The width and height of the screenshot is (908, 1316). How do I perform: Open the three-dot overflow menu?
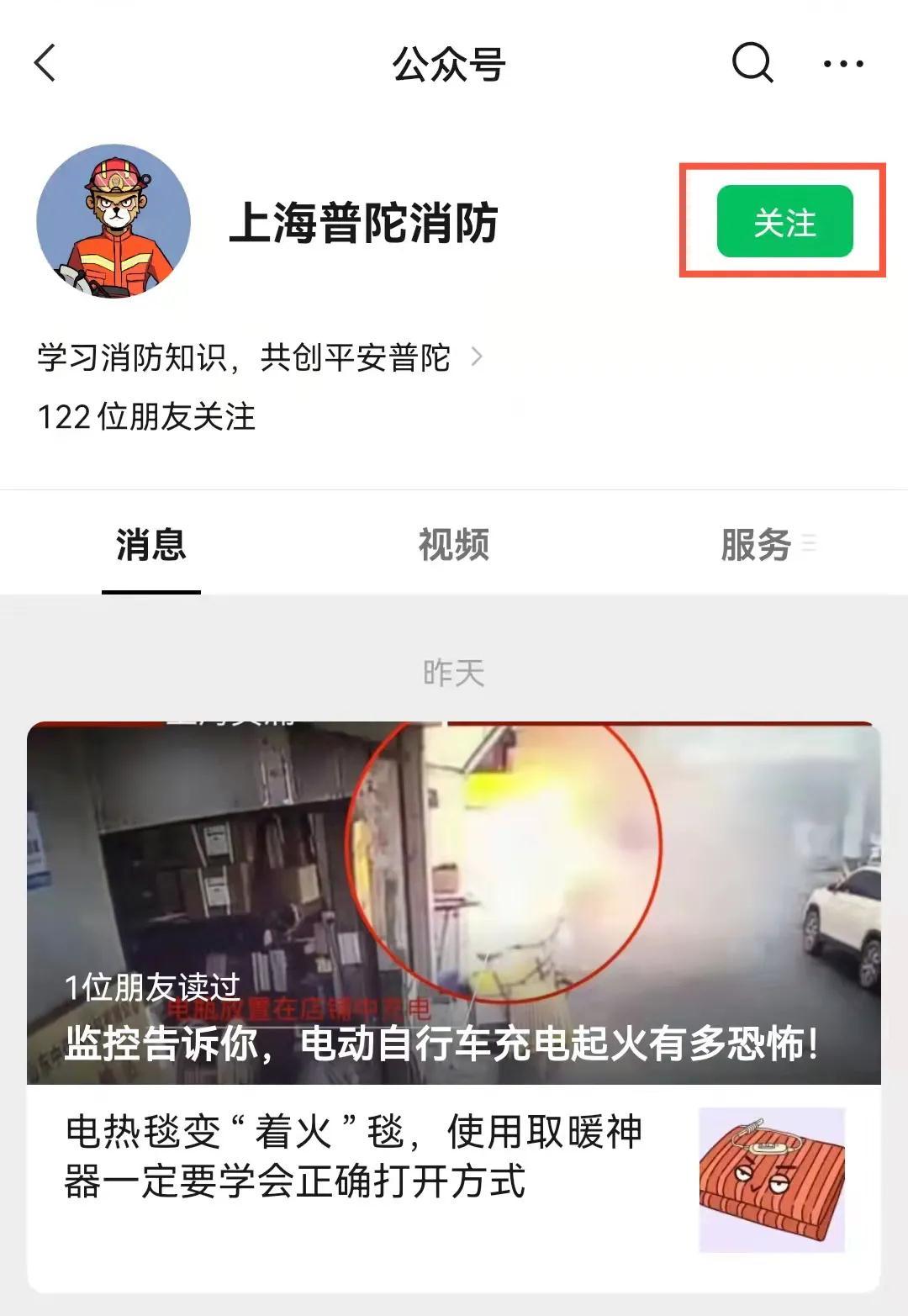[x=842, y=64]
